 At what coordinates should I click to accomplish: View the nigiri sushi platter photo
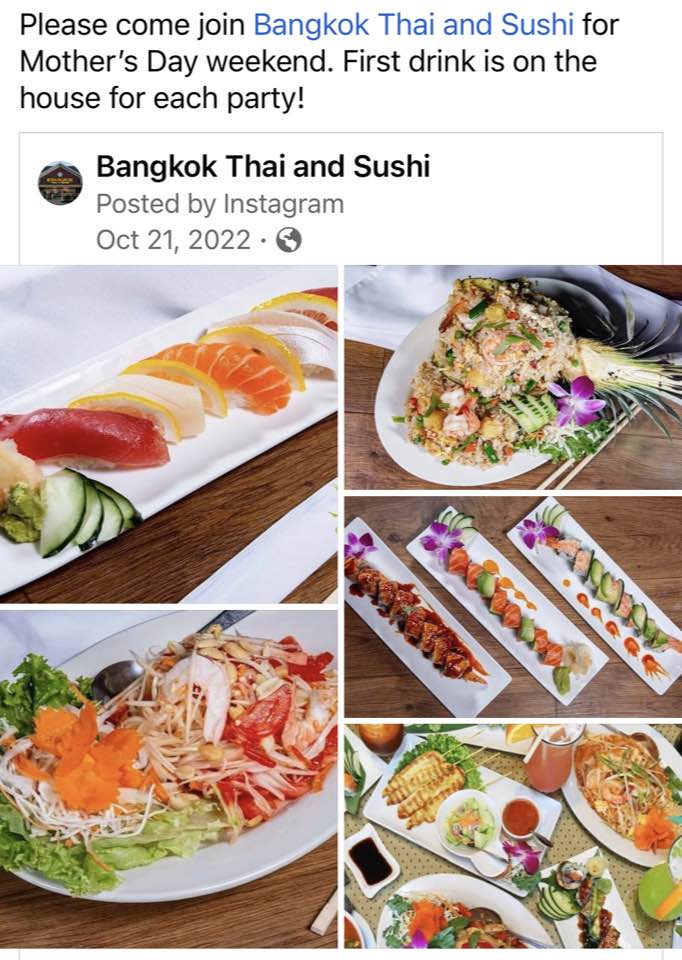pos(168,434)
